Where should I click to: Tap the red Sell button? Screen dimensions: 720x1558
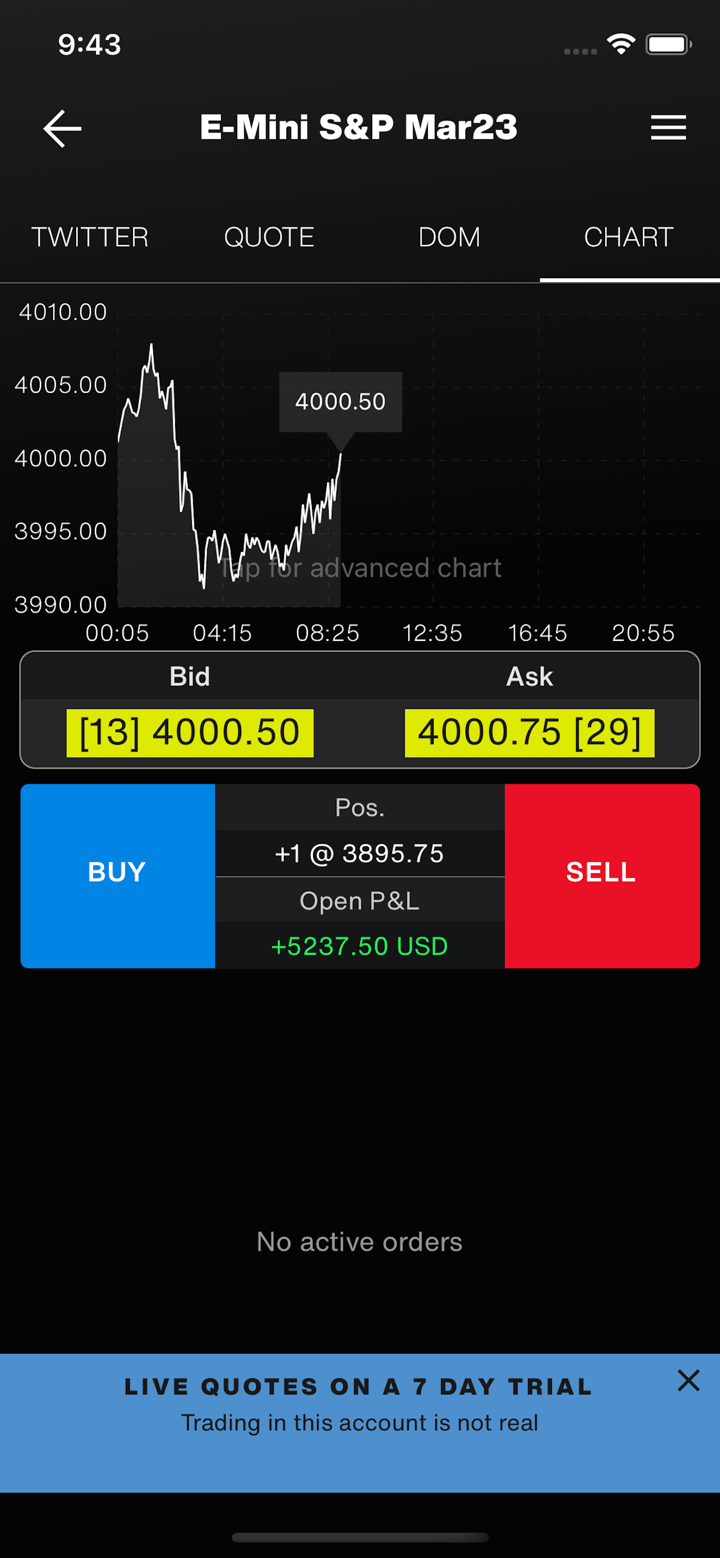[x=601, y=872]
